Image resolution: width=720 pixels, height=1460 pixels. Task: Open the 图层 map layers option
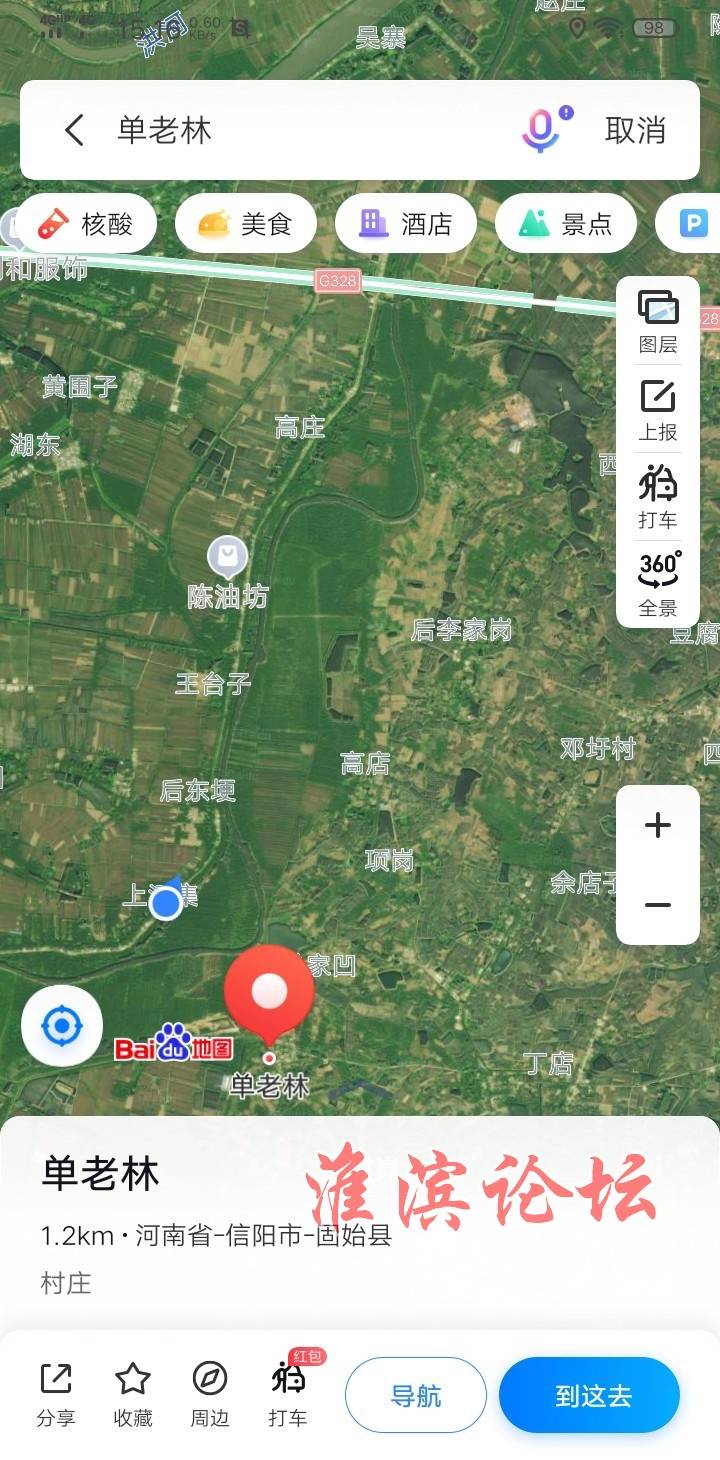pyautogui.click(x=658, y=322)
